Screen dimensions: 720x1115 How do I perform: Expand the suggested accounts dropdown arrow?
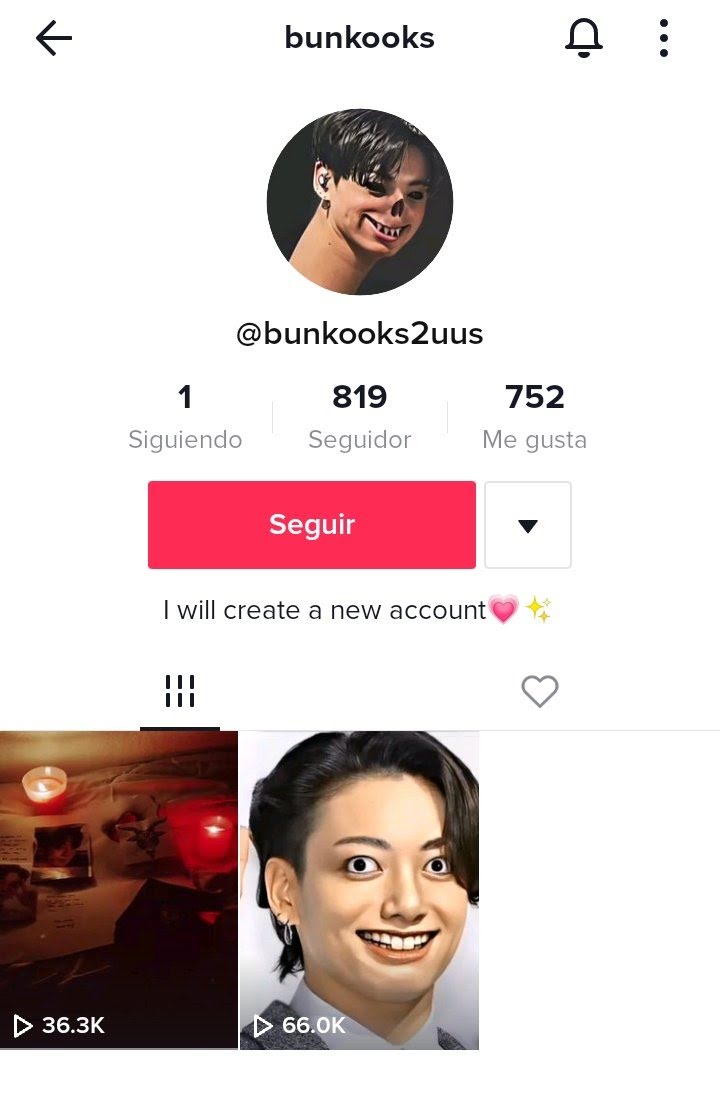pyautogui.click(x=528, y=525)
